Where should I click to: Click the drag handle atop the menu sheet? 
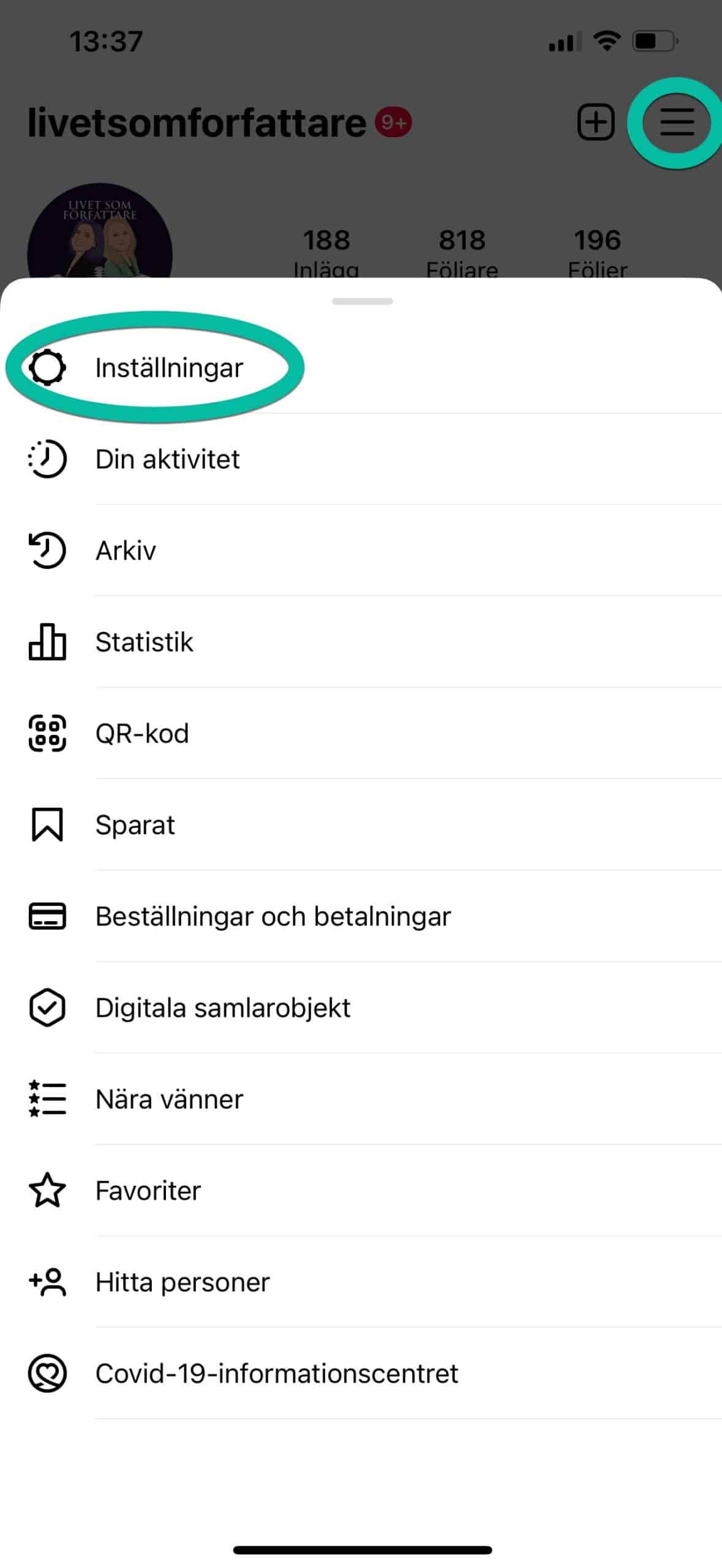361,301
